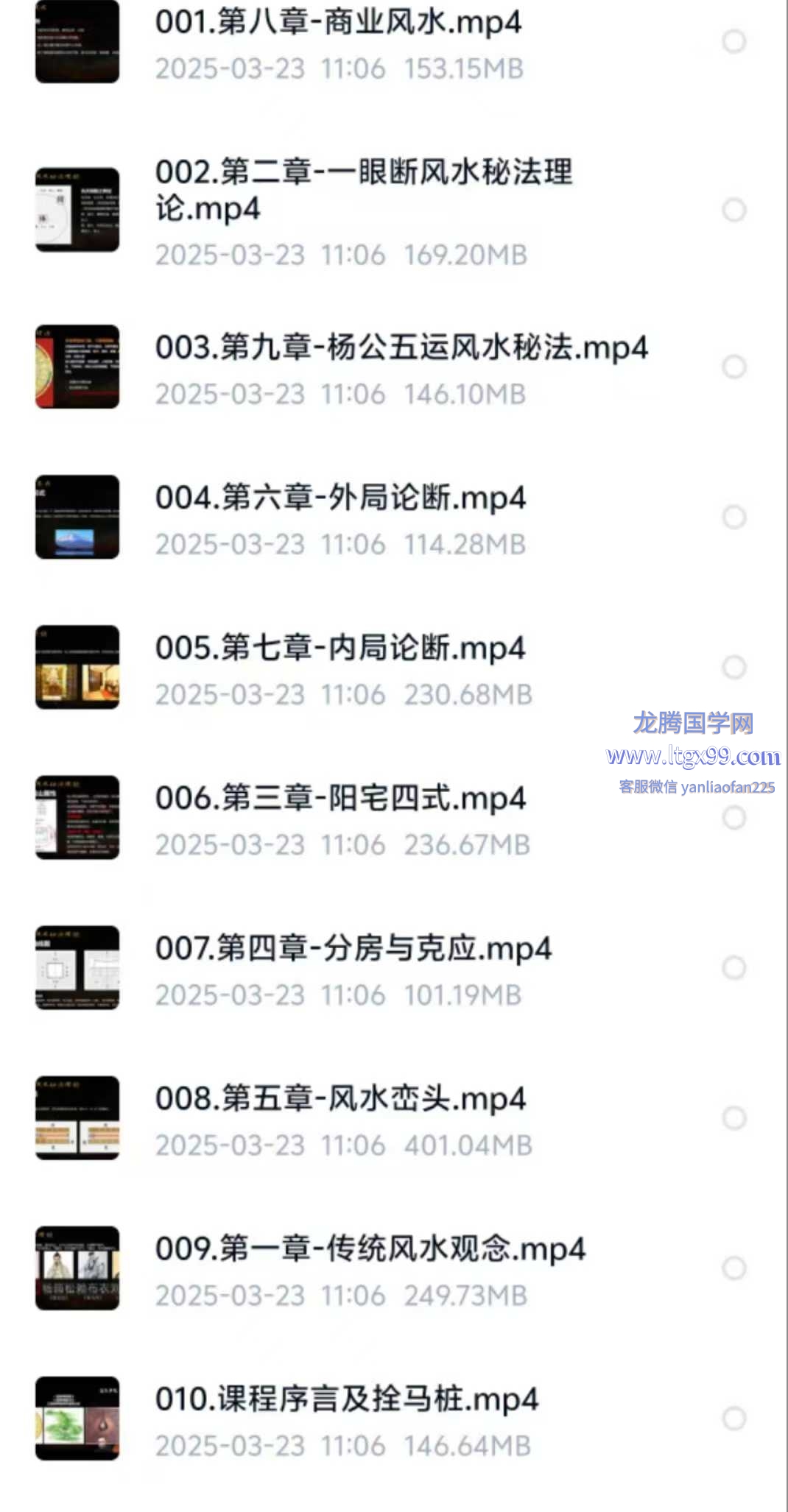Select the circle next to 008.第五章-风水峦头.mp4
Screen dimensions: 788x1512
point(734,1118)
